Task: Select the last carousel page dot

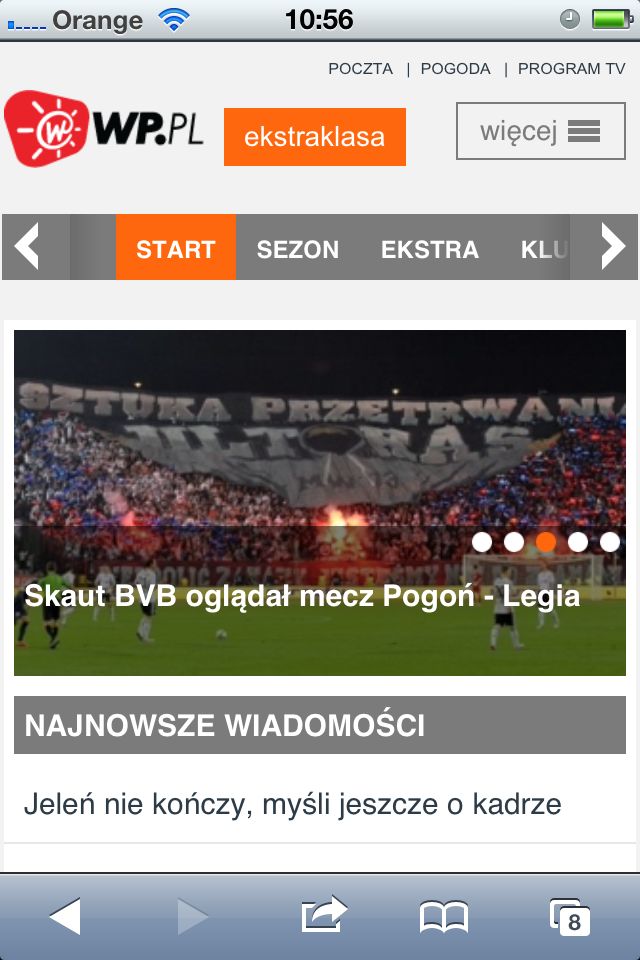Action: [x=610, y=542]
